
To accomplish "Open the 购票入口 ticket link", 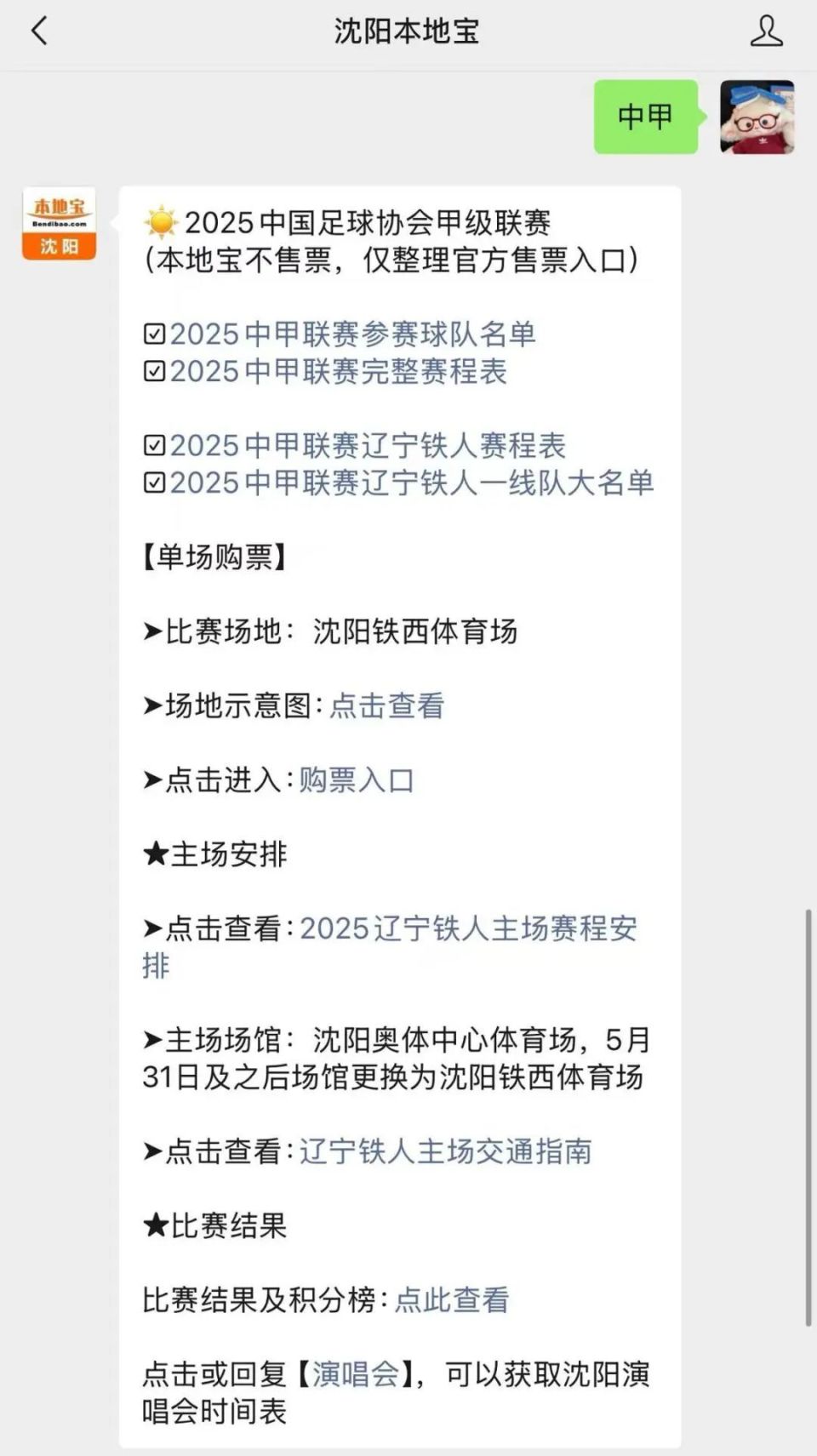I will tap(357, 780).
